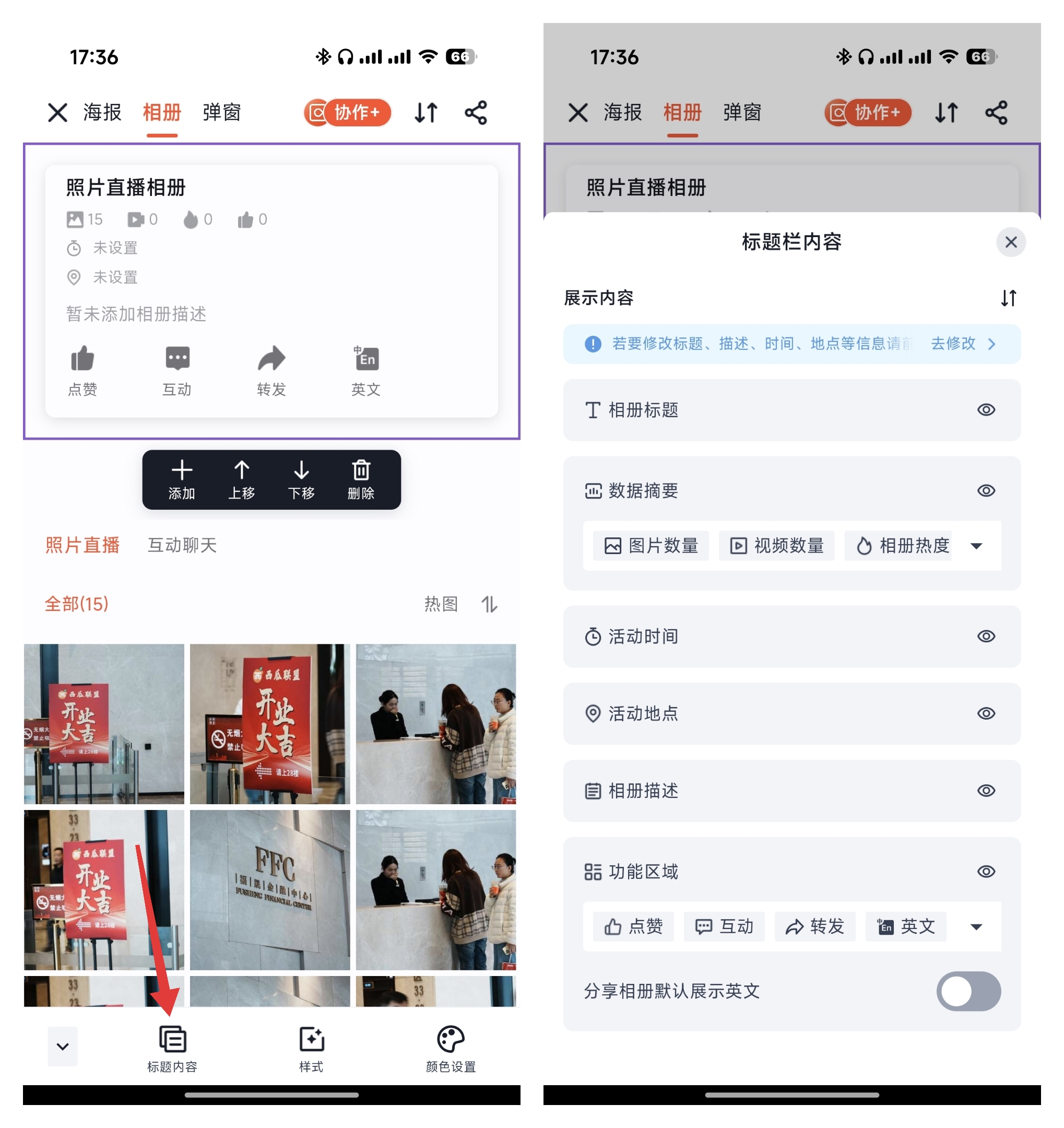1064x1128 pixels.
Task: Toggle visibility of 活动时间
Action: pyautogui.click(x=986, y=636)
